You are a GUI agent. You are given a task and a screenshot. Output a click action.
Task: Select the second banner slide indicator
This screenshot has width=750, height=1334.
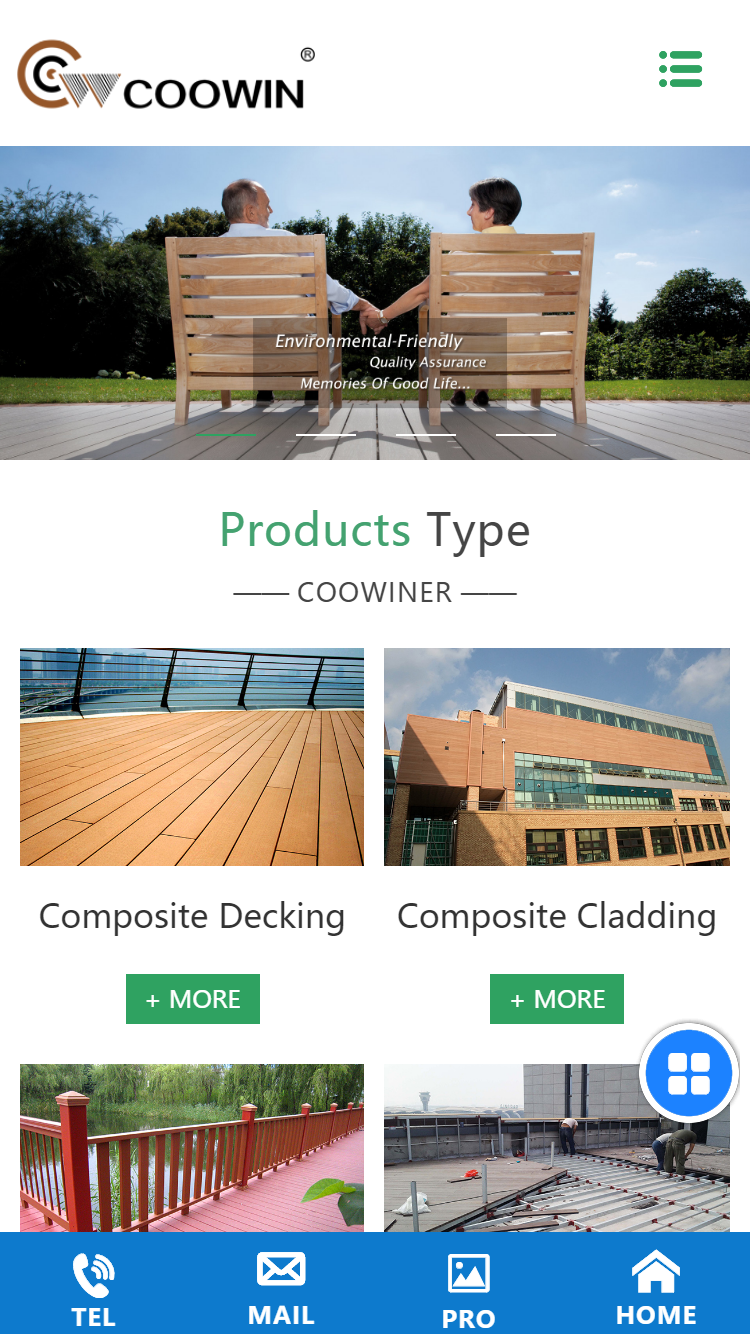click(326, 435)
